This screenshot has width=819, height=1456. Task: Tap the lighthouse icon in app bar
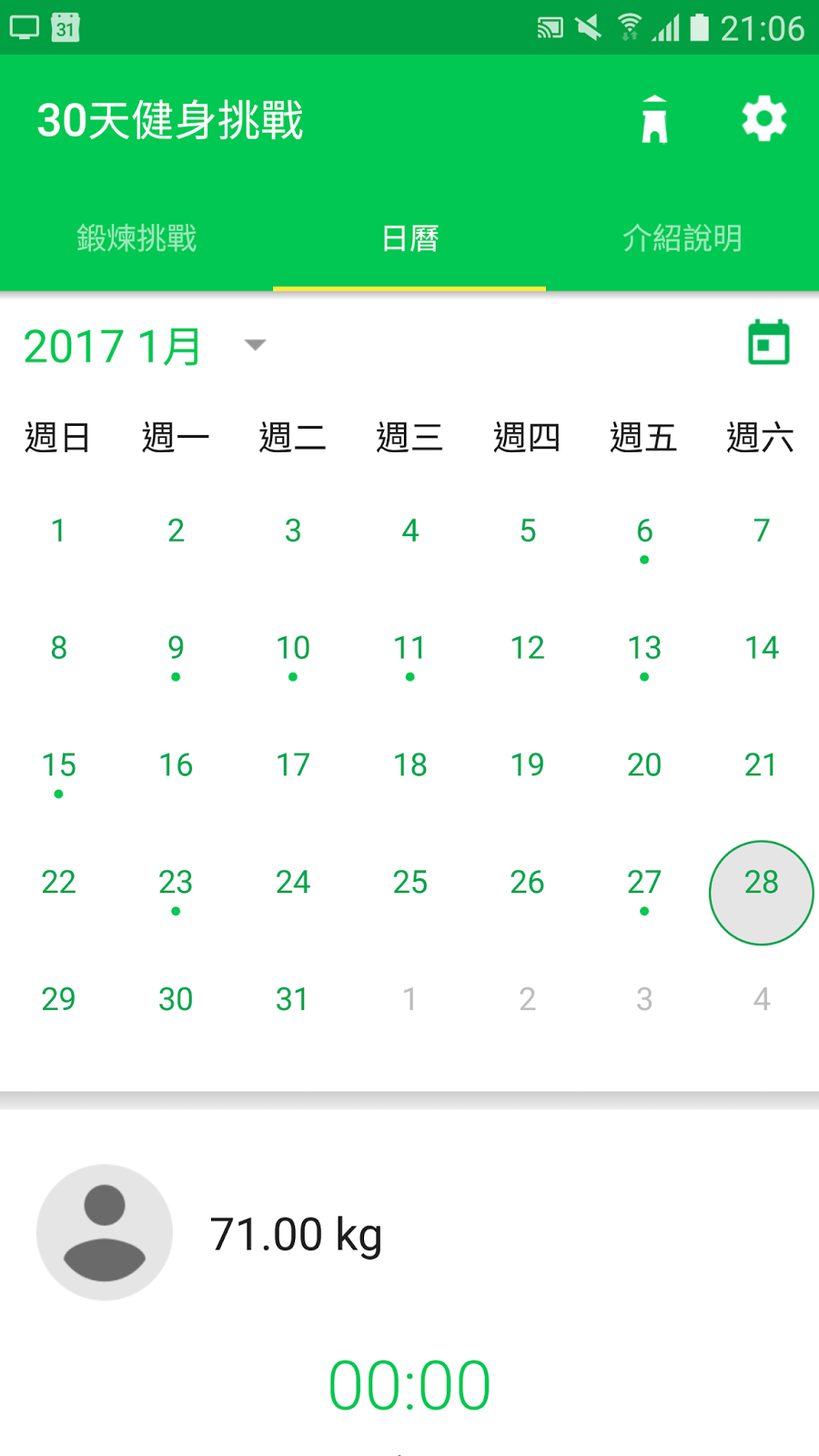654,119
